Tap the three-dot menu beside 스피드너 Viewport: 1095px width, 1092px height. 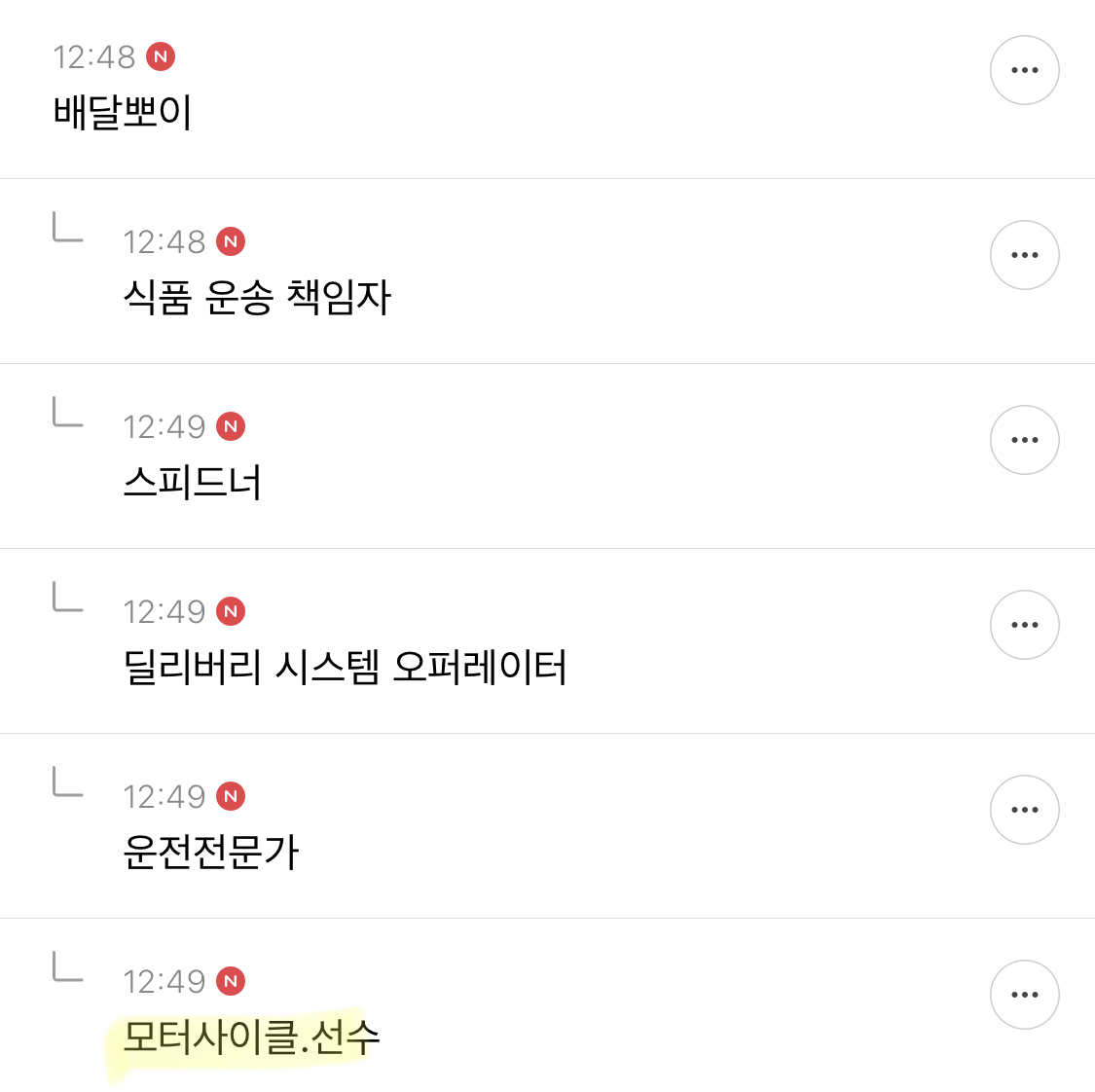tap(1025, 440)
